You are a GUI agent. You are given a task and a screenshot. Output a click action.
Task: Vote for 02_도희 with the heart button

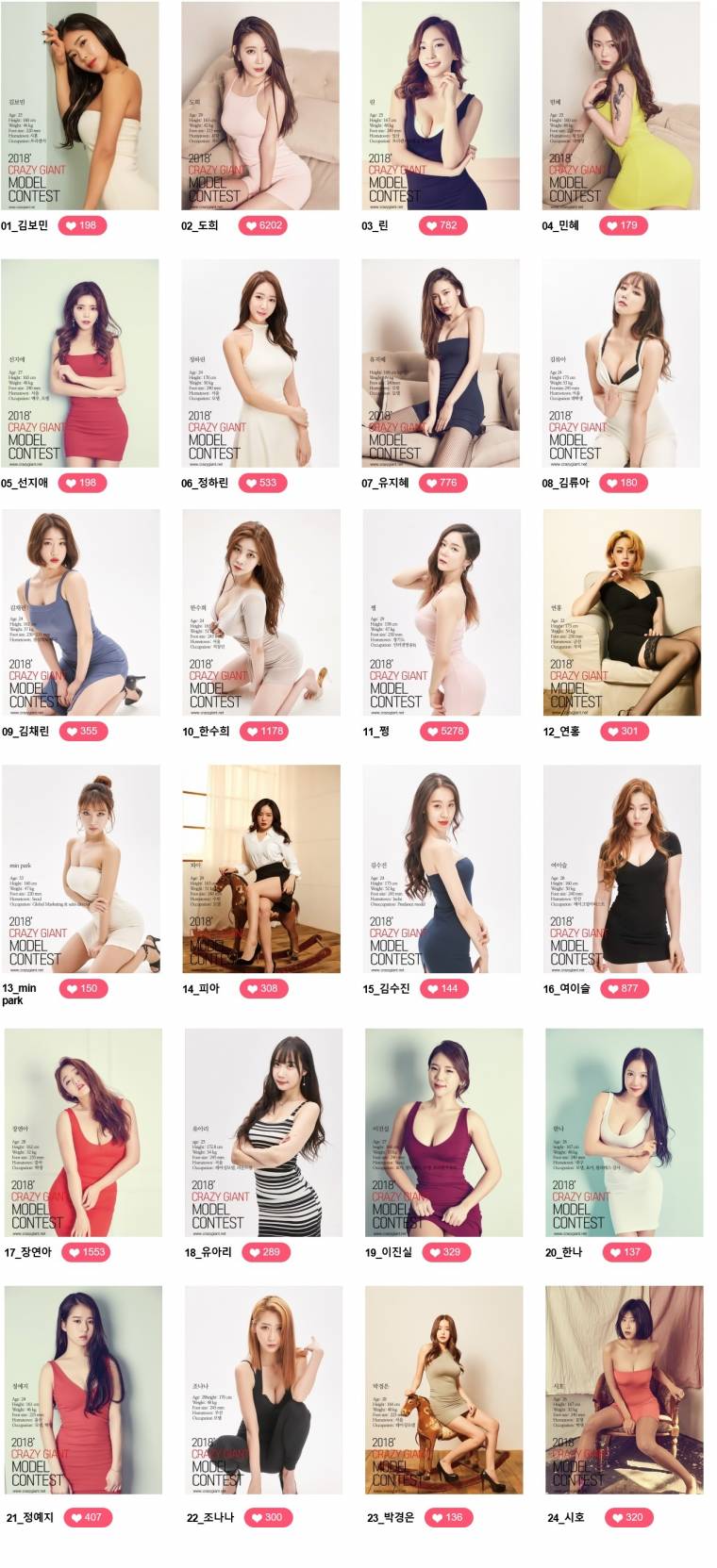click(263, 225)
